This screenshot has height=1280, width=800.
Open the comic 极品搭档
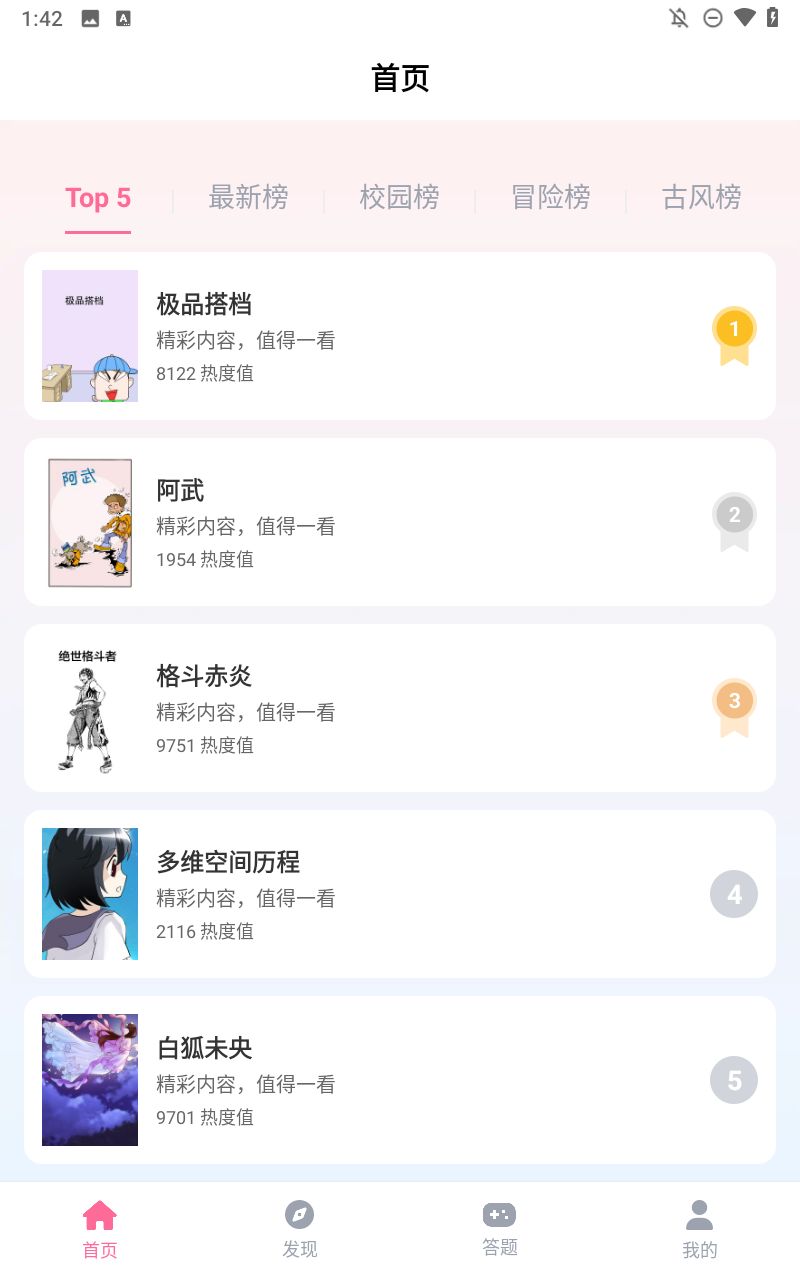click(x=400, y=336)
